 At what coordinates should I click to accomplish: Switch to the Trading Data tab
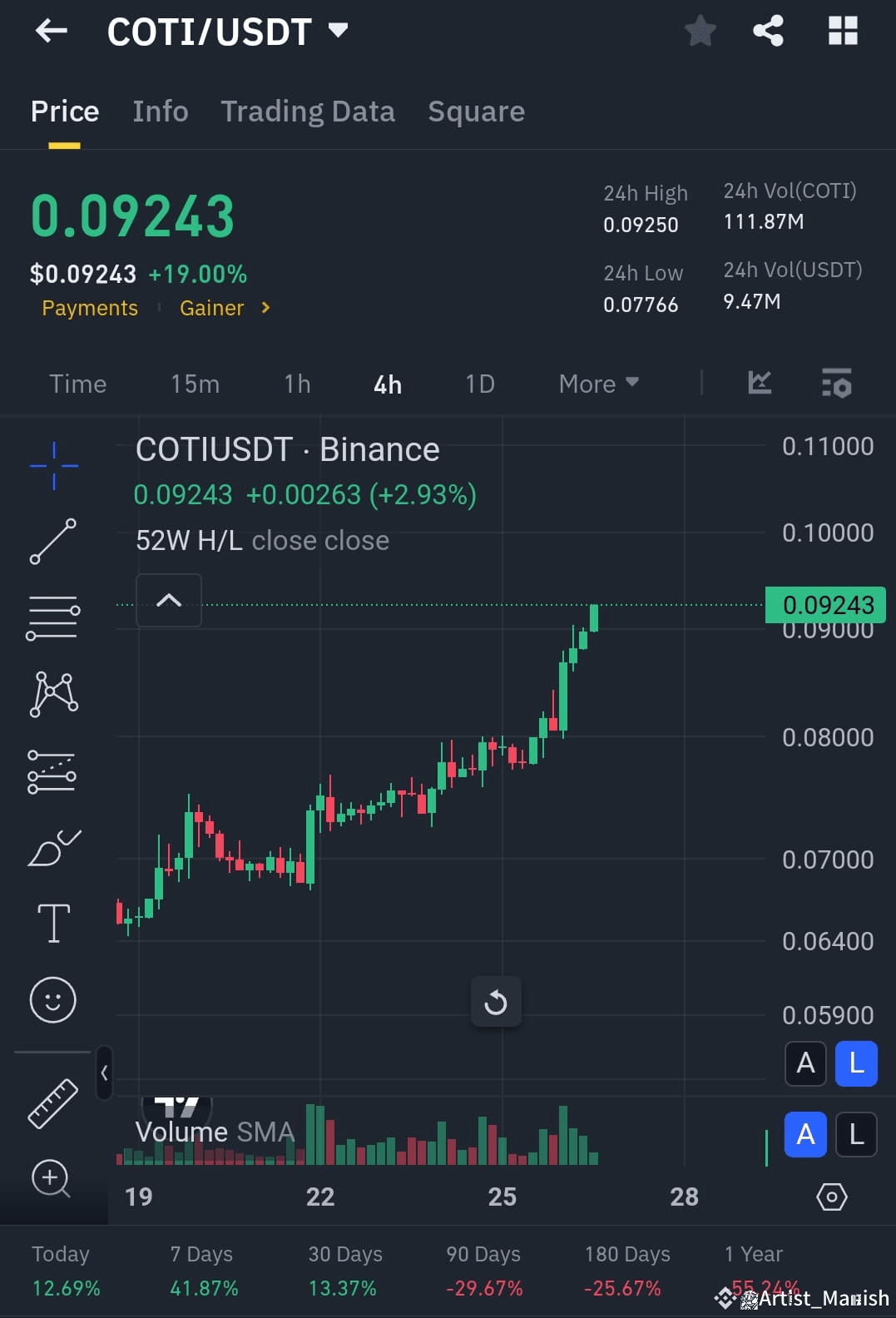pos(308,111)
